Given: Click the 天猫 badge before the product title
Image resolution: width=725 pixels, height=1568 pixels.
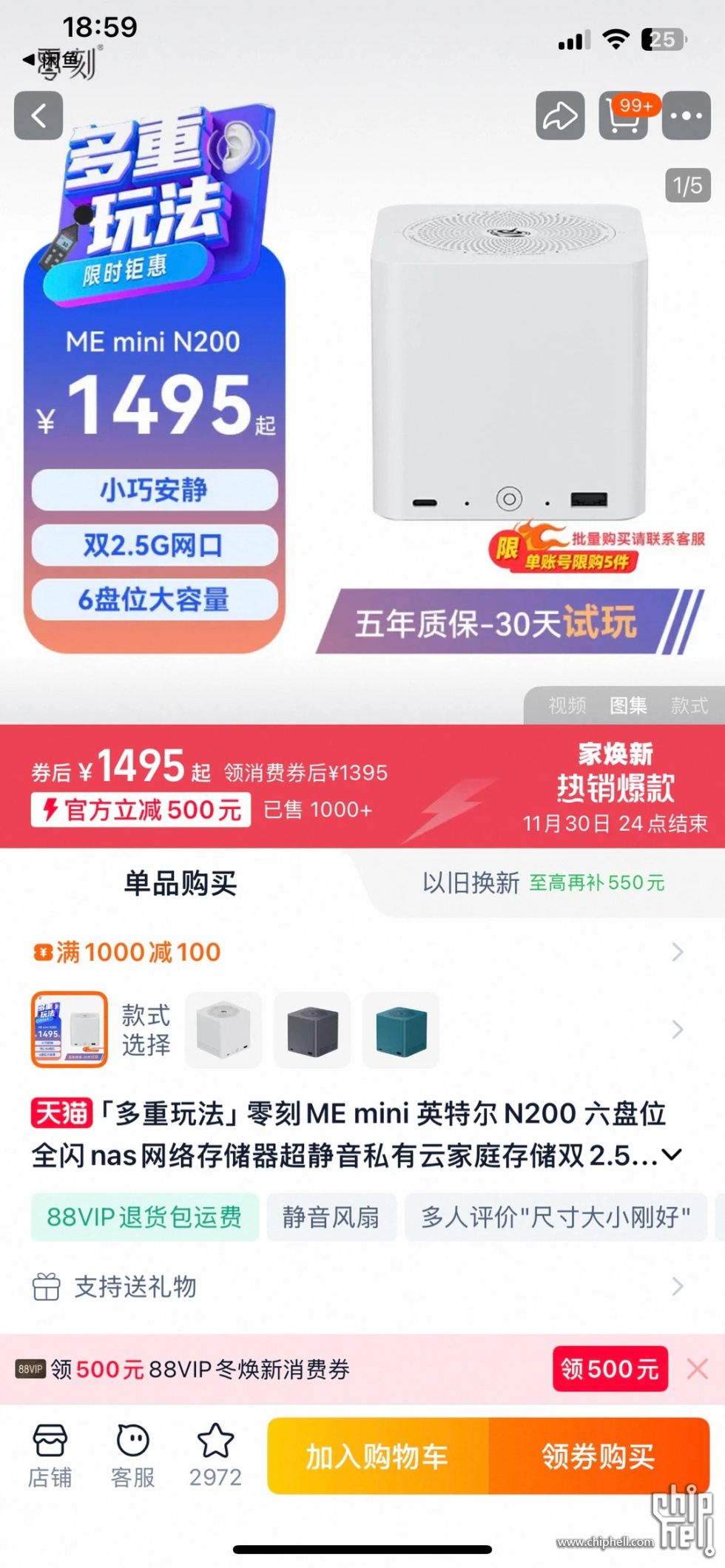Looking at the screenshot, I should (x=61, y=1113).
